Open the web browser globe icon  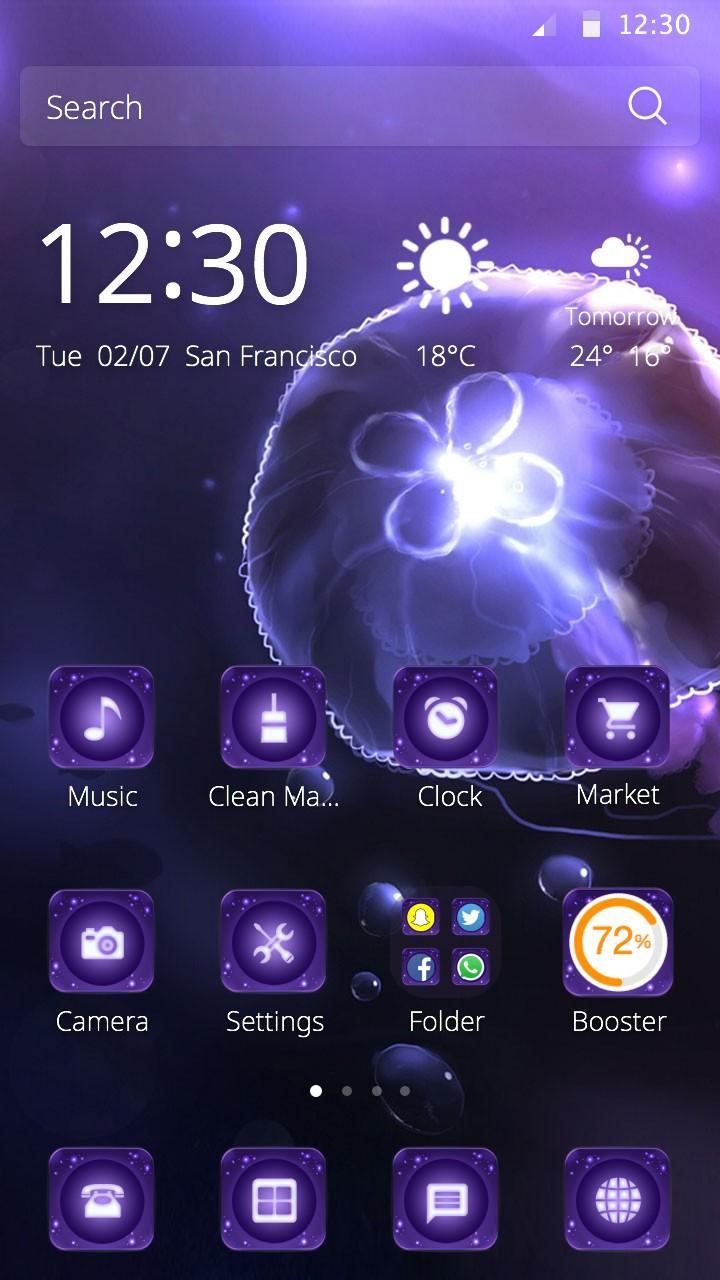[617, 1199]
